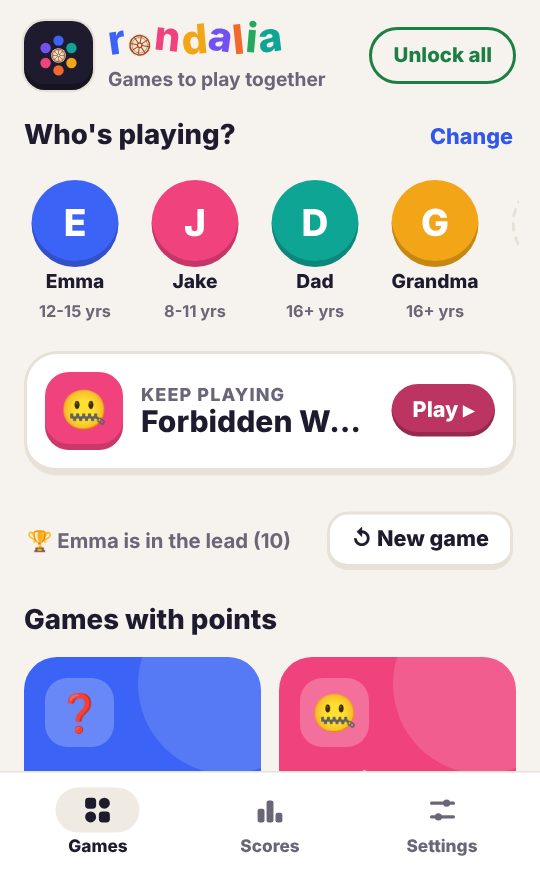The image size is (540, 872).
Task: Select Jake's player avatar
Action: 195,222
